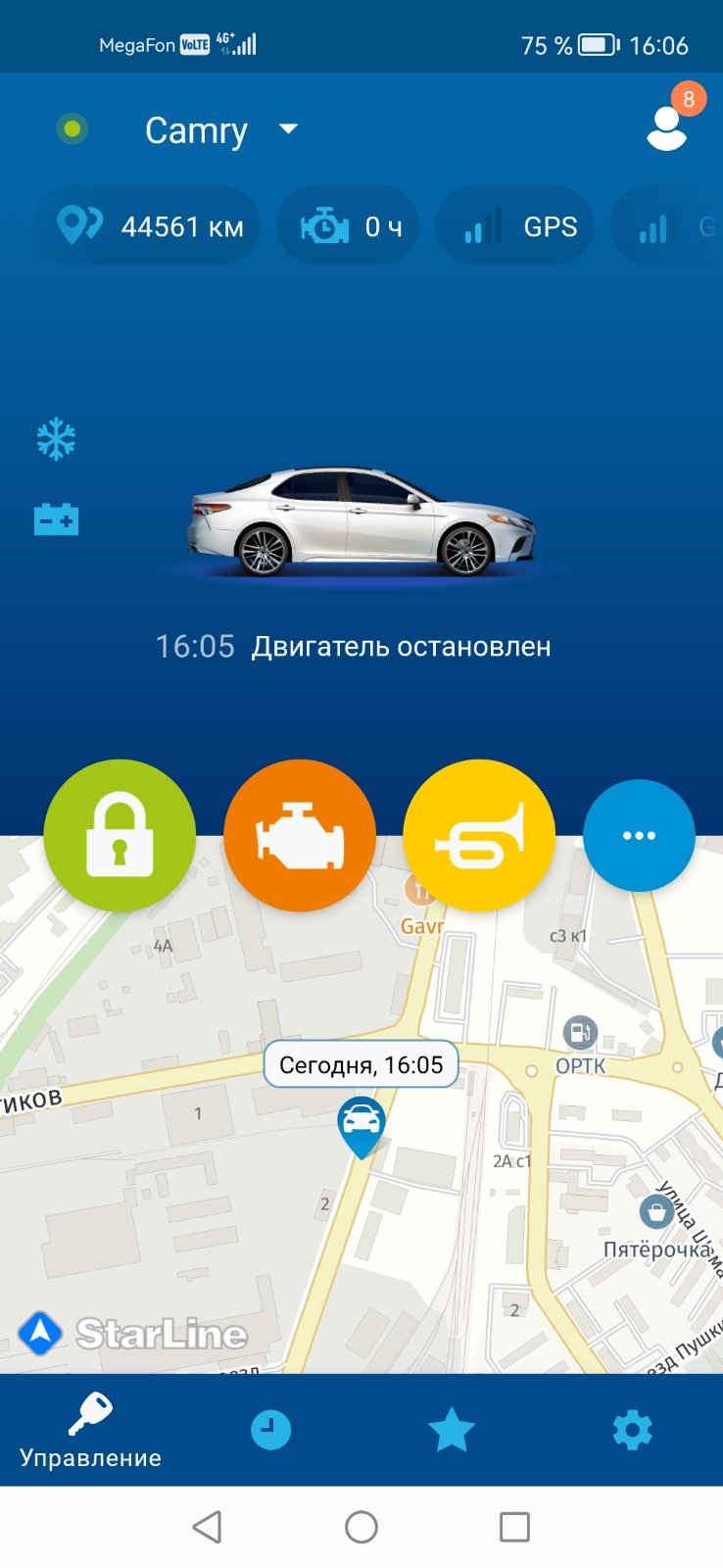Open the history clock tab

click(x=270, y=1431)
